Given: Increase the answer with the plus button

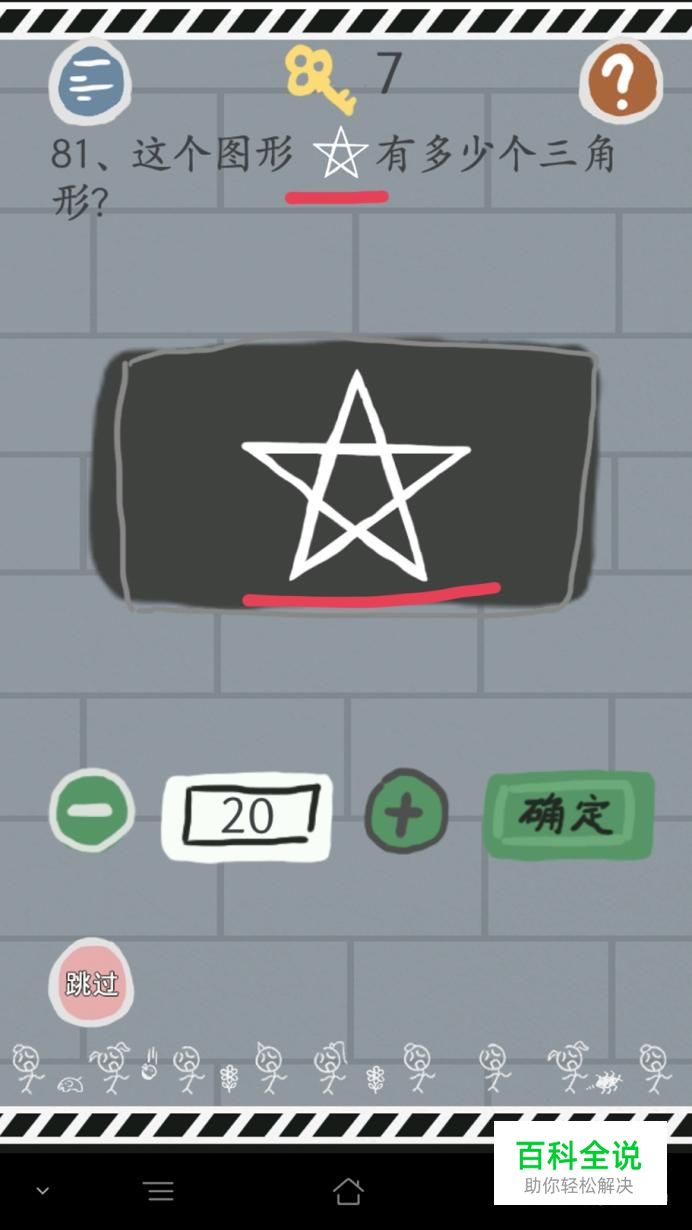Looking at the screenshot, I should [406, 811].
